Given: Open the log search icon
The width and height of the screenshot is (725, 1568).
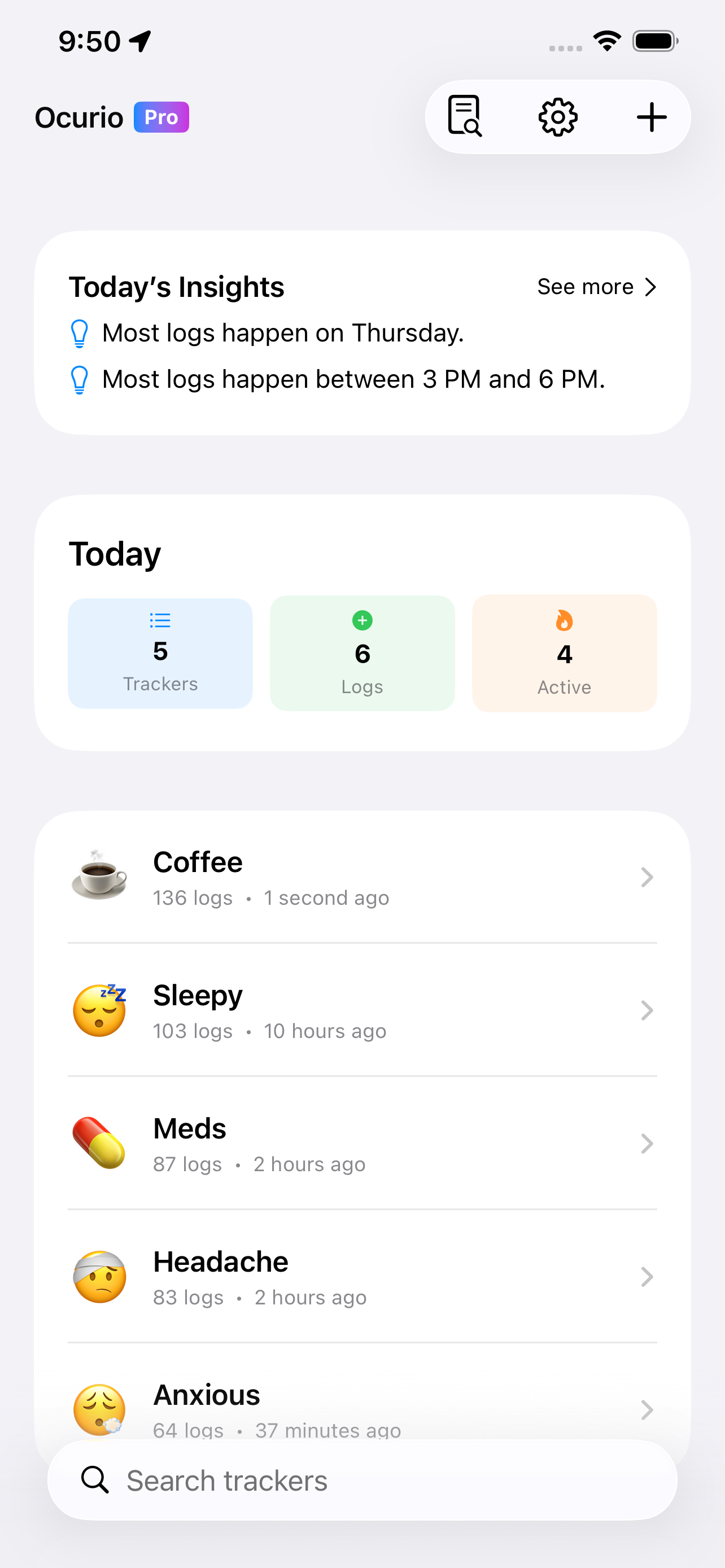Looking at the screenshot, I should click(465, 116).
